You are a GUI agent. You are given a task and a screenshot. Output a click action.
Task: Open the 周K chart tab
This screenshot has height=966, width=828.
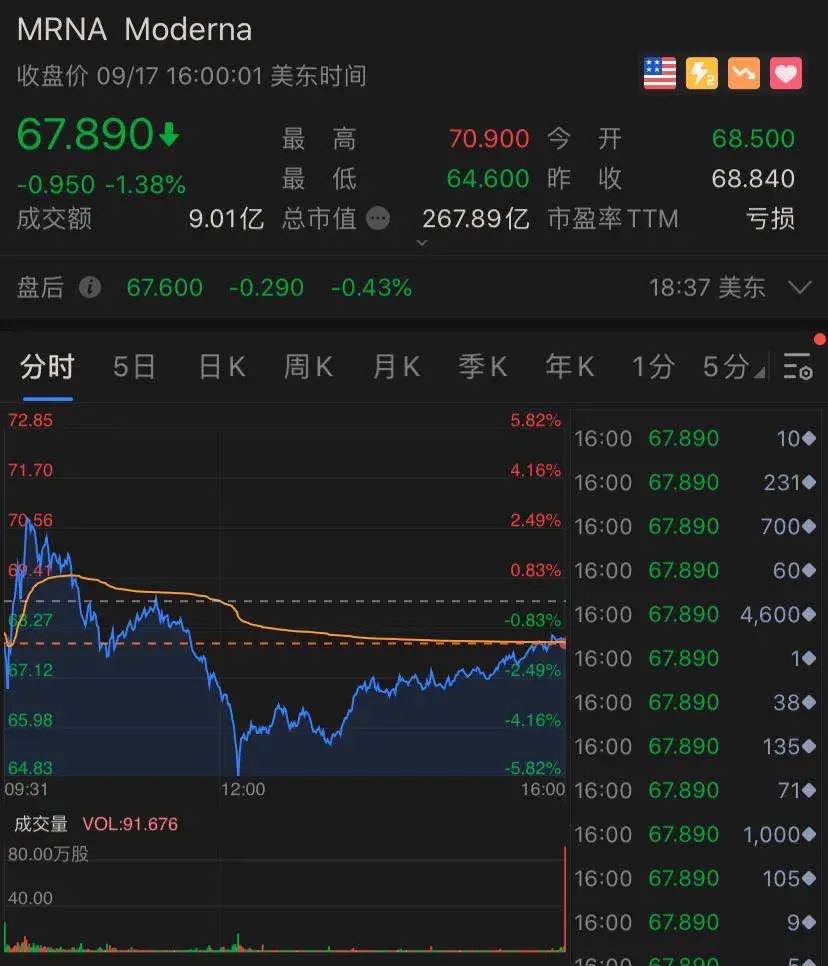(308, 367)
